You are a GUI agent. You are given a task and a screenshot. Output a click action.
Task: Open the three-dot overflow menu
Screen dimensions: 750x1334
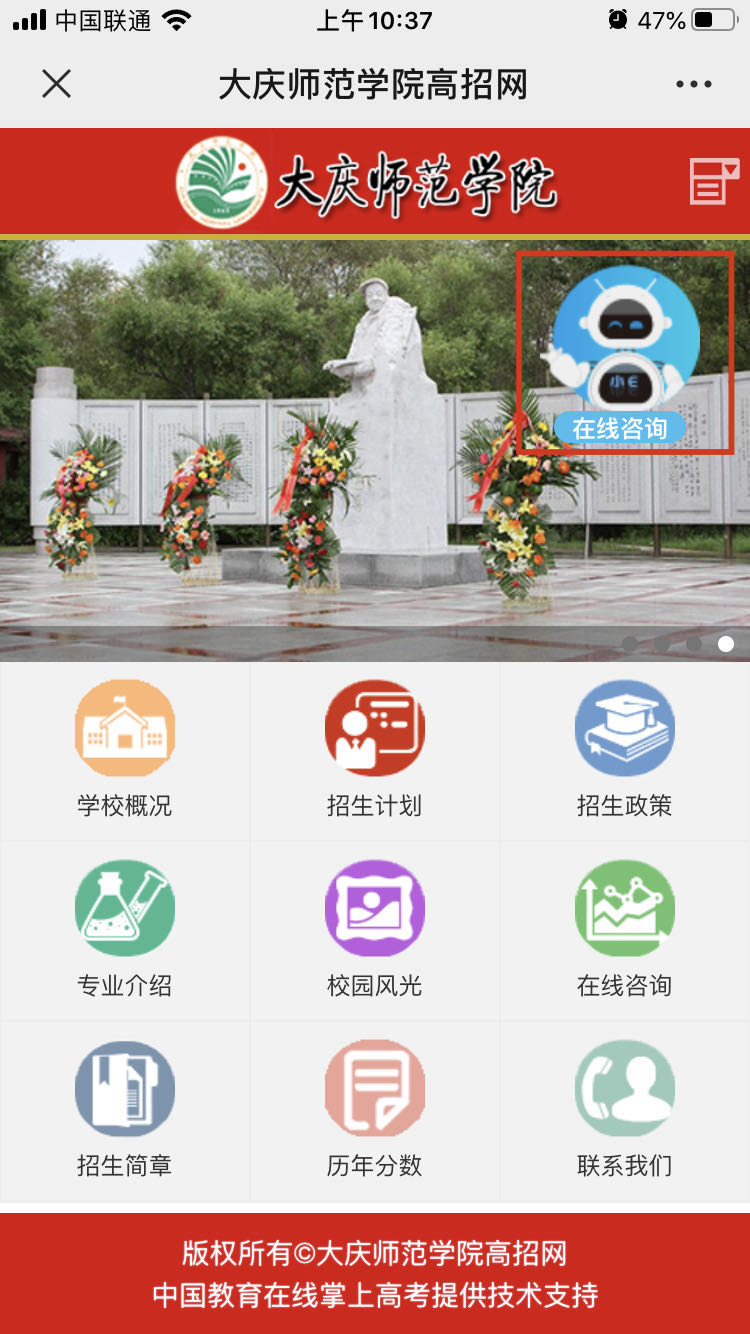[693, 85]
